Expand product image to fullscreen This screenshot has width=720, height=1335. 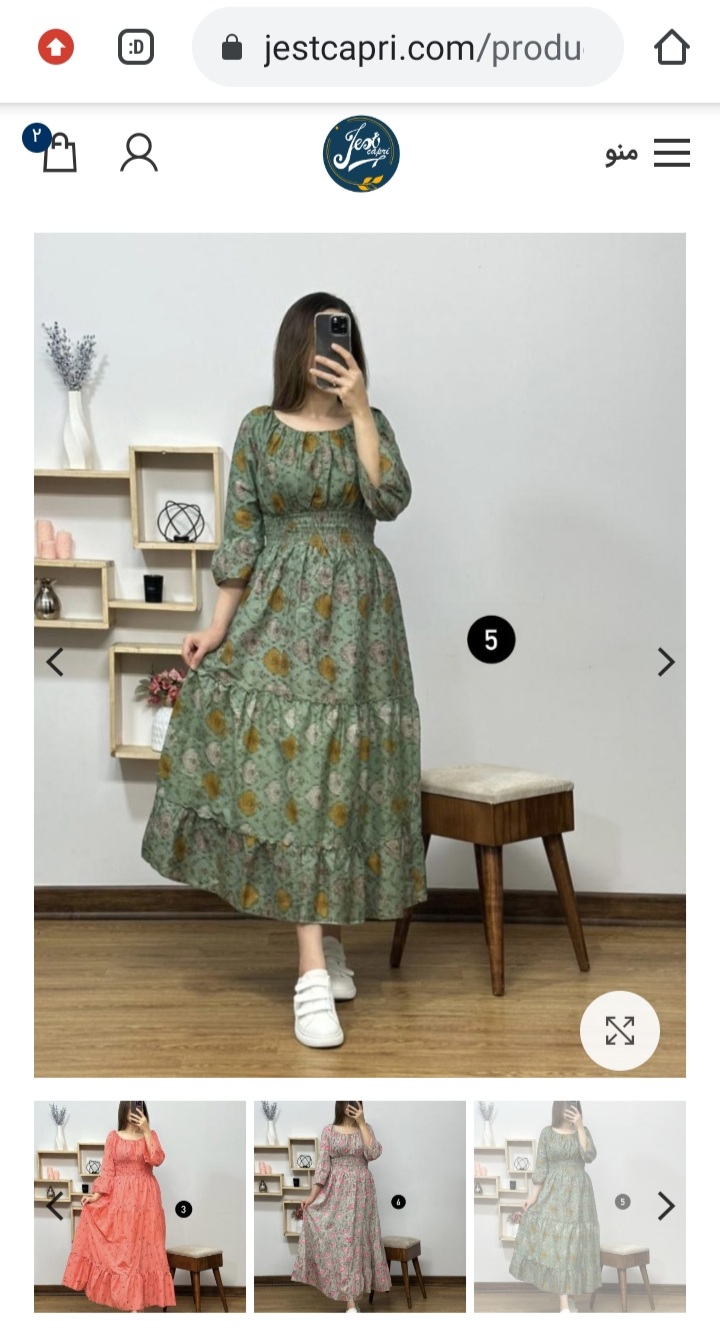click(620, 1031)
